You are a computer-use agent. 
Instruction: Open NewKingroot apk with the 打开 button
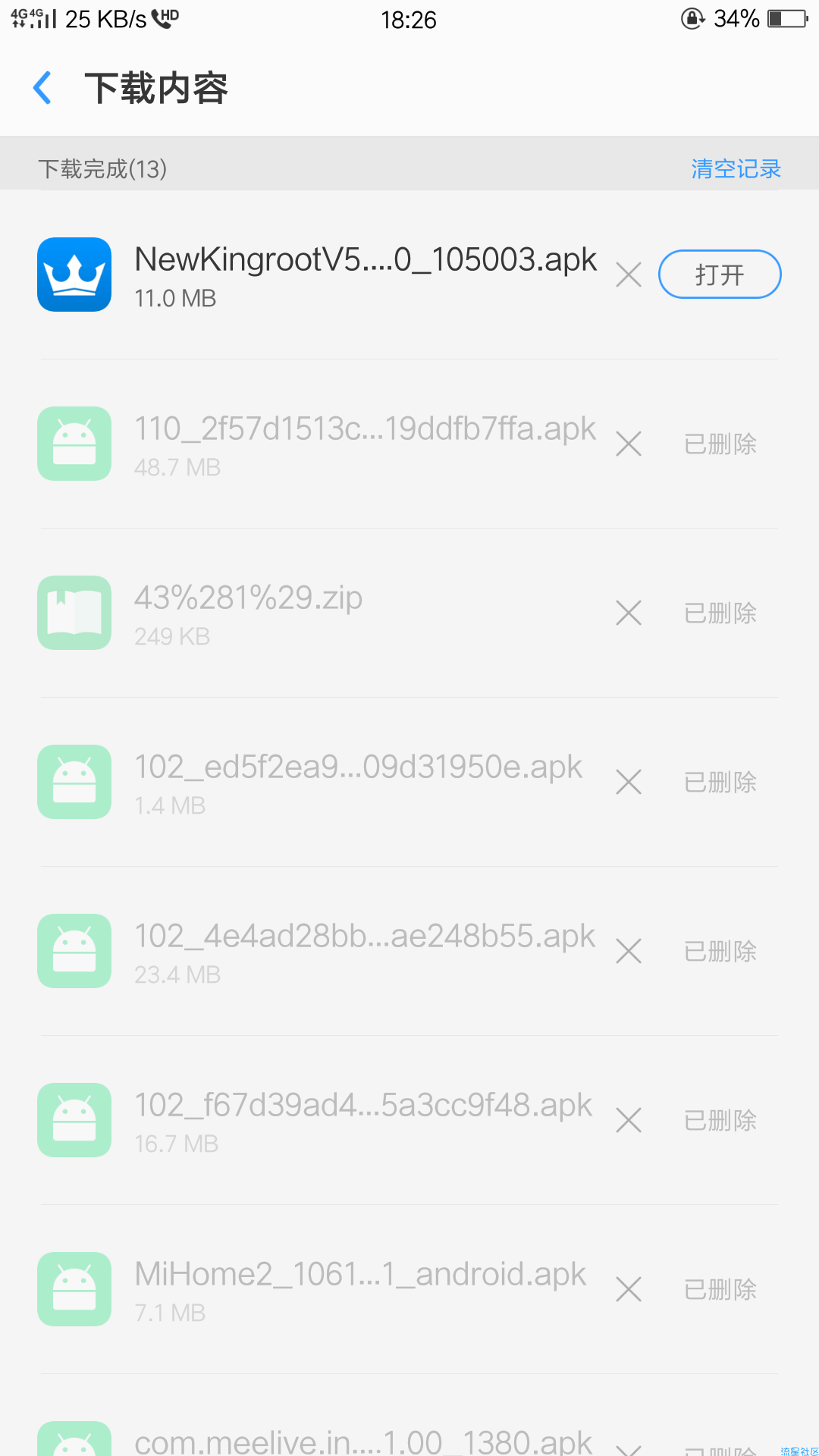(x=720, y=275)
